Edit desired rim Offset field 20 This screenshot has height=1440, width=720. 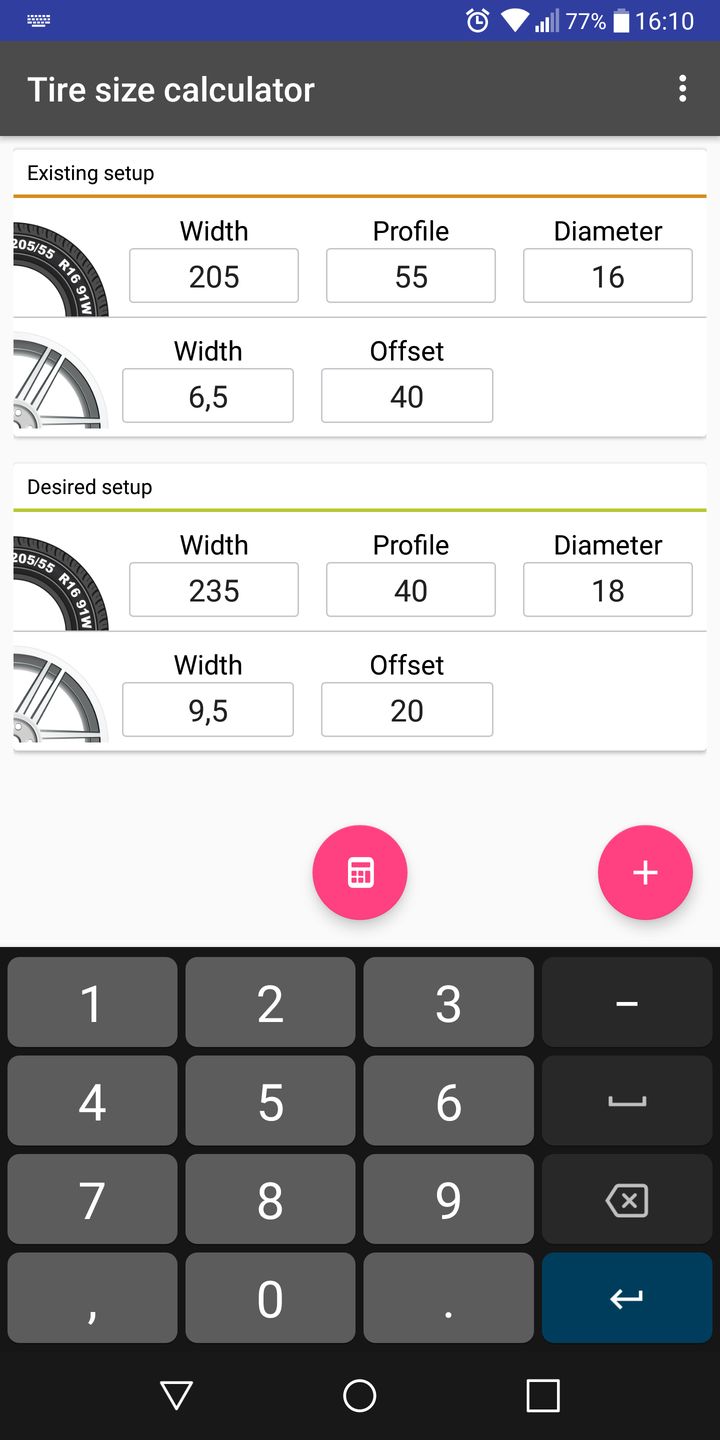407,711
